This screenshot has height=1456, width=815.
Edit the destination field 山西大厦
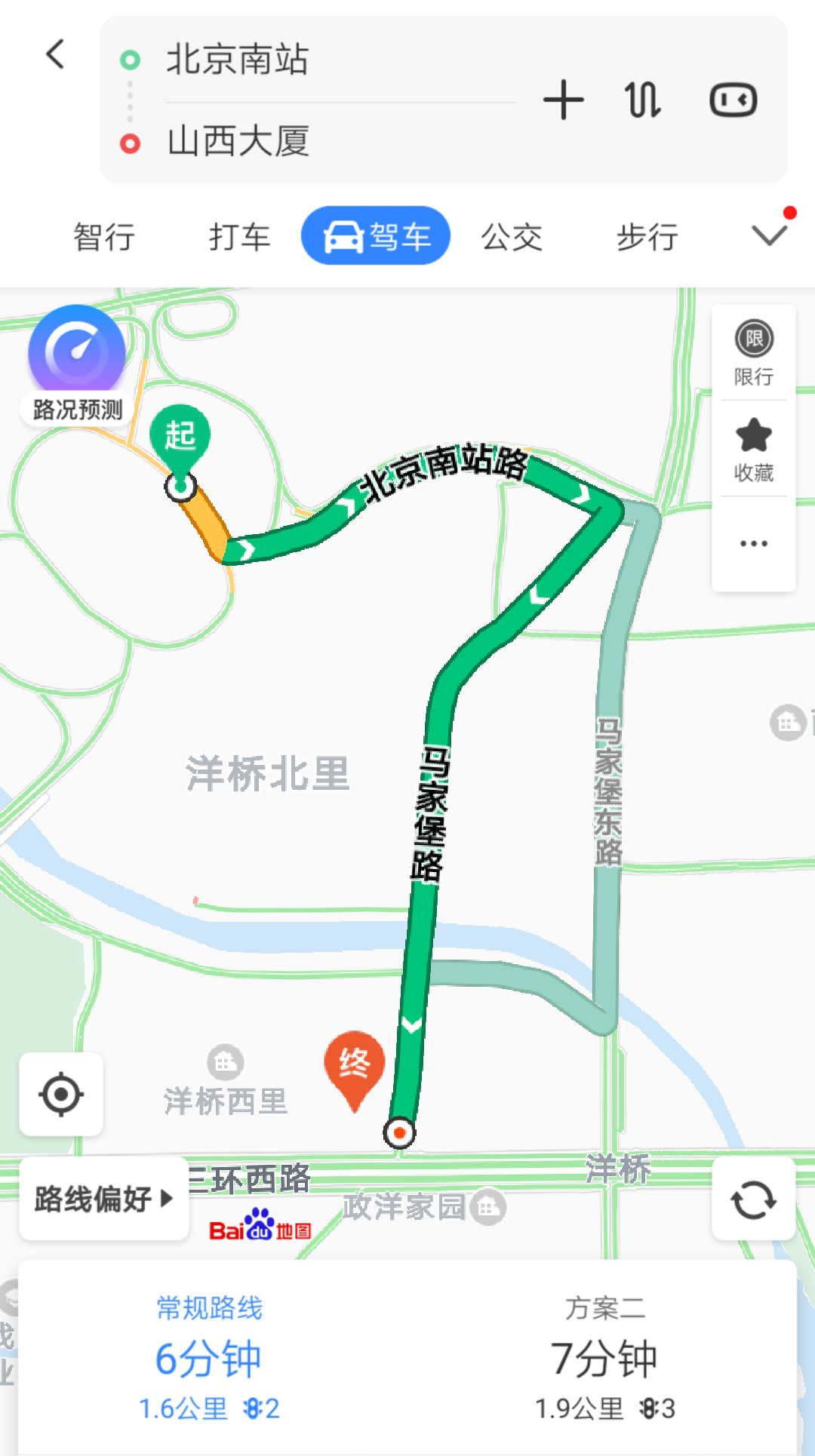tap(237, 143)
